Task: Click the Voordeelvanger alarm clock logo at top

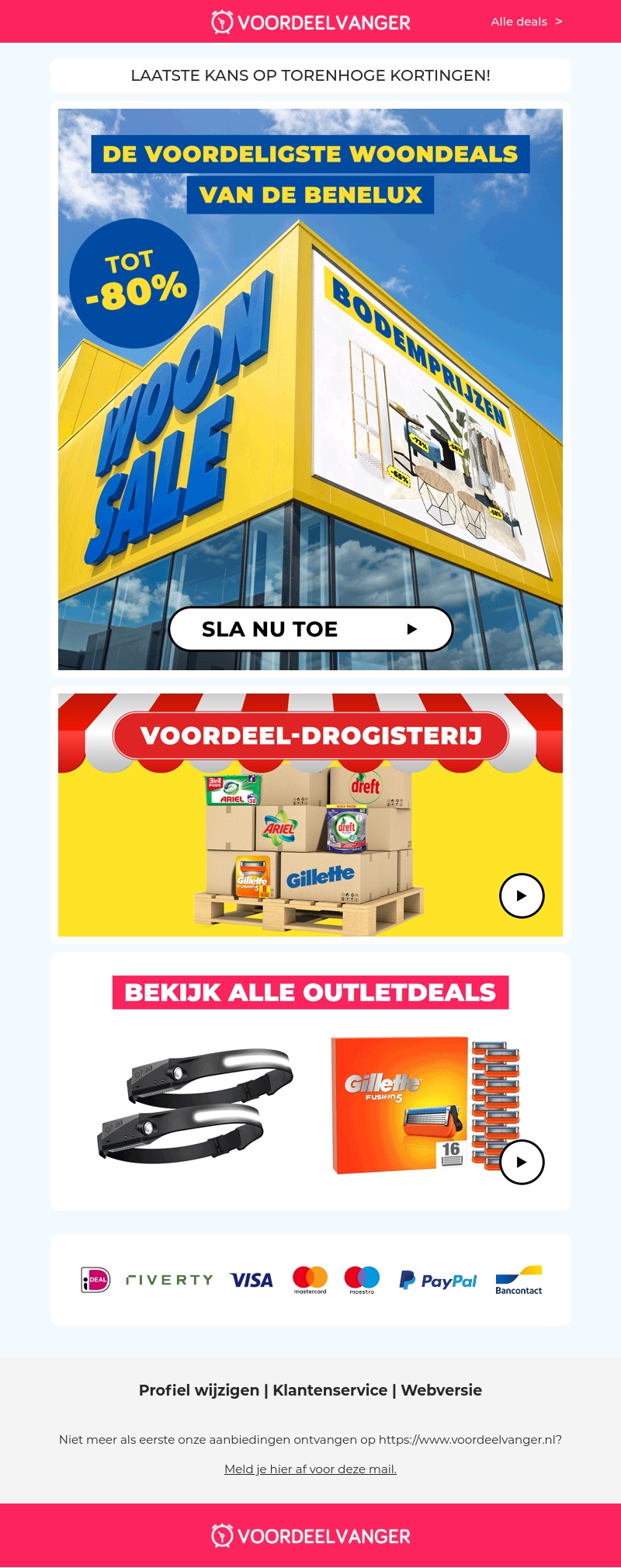Action: pos(221,22)
